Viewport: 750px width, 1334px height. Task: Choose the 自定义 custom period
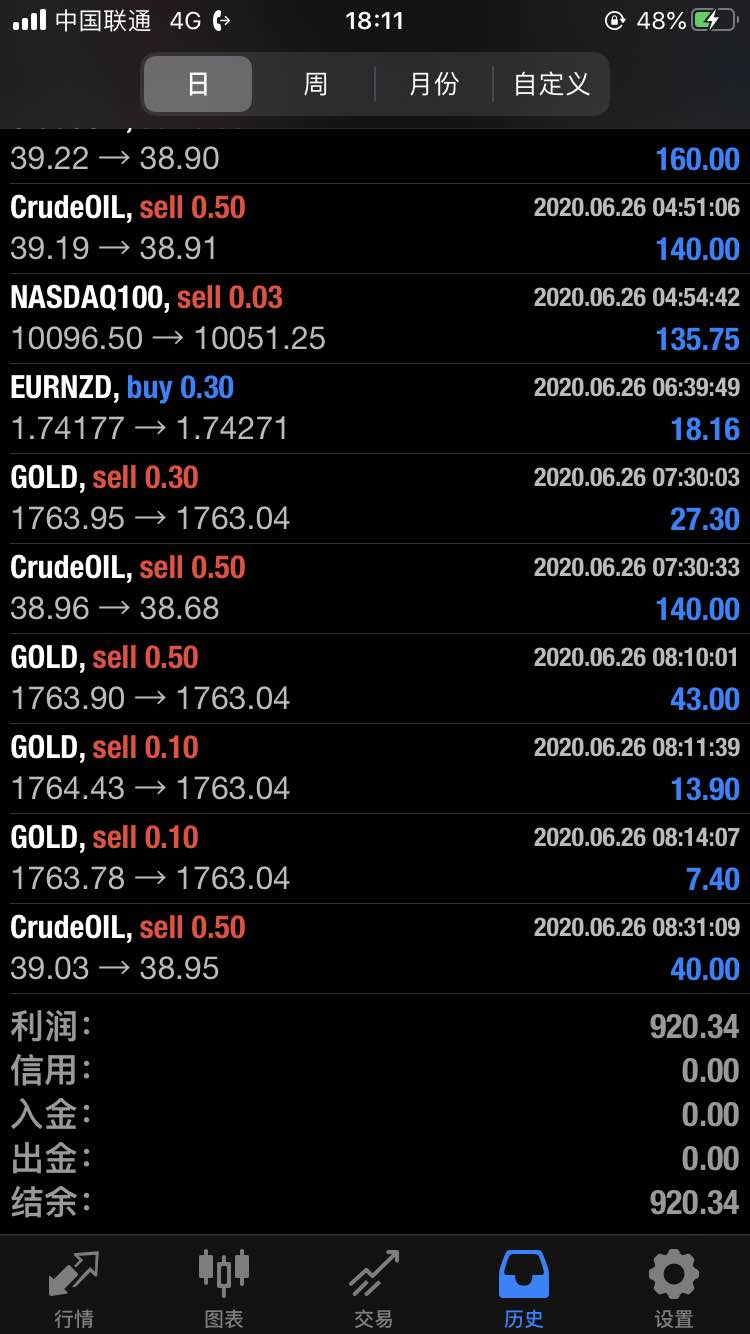551,84
